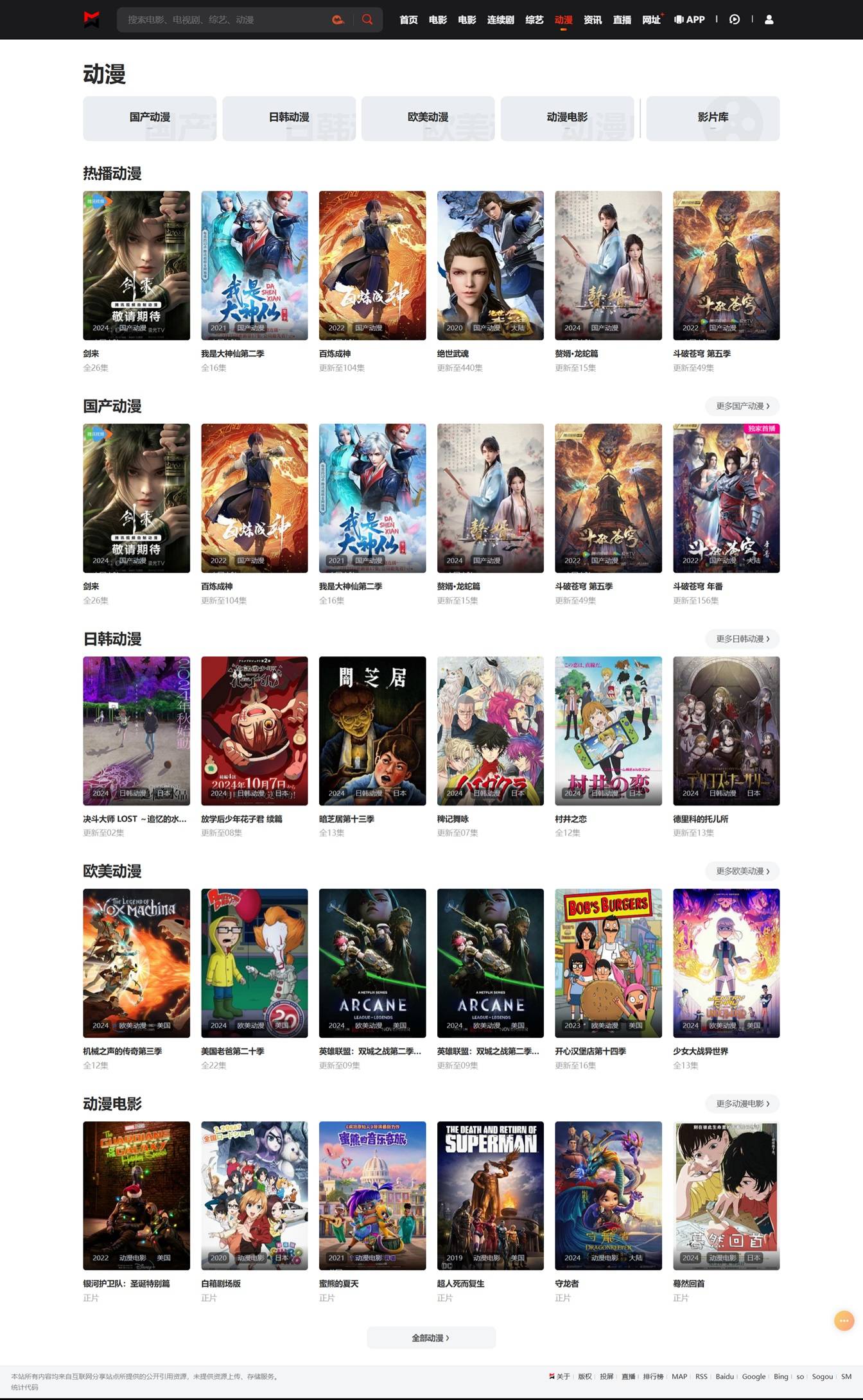This screenshot has width=863, height=1400.
Task: Switch to the 综艺 tab
Action: [x=534, y=20]
